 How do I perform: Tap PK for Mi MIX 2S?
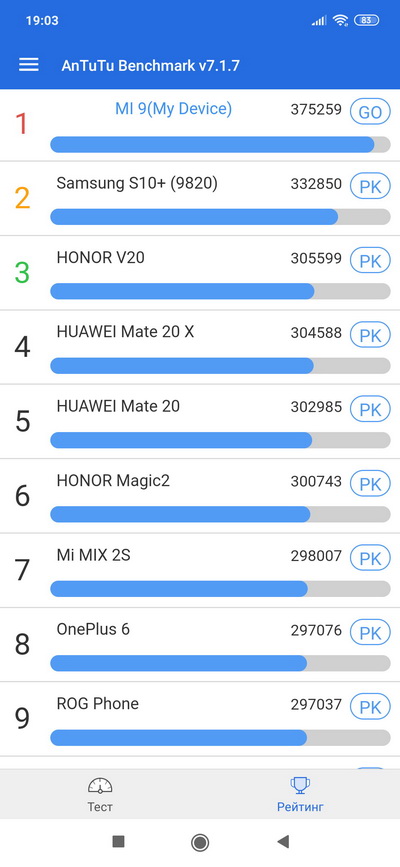(x=370, y=558)
